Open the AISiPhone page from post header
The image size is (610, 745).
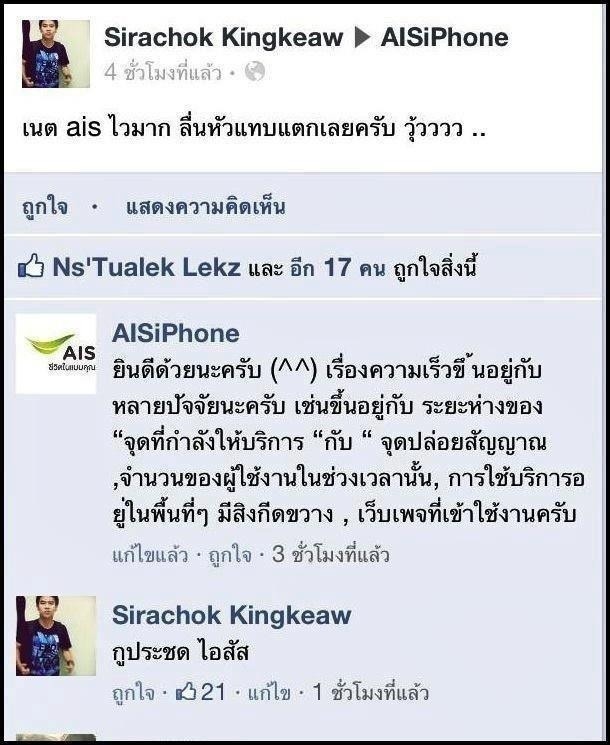click(444, 38)
